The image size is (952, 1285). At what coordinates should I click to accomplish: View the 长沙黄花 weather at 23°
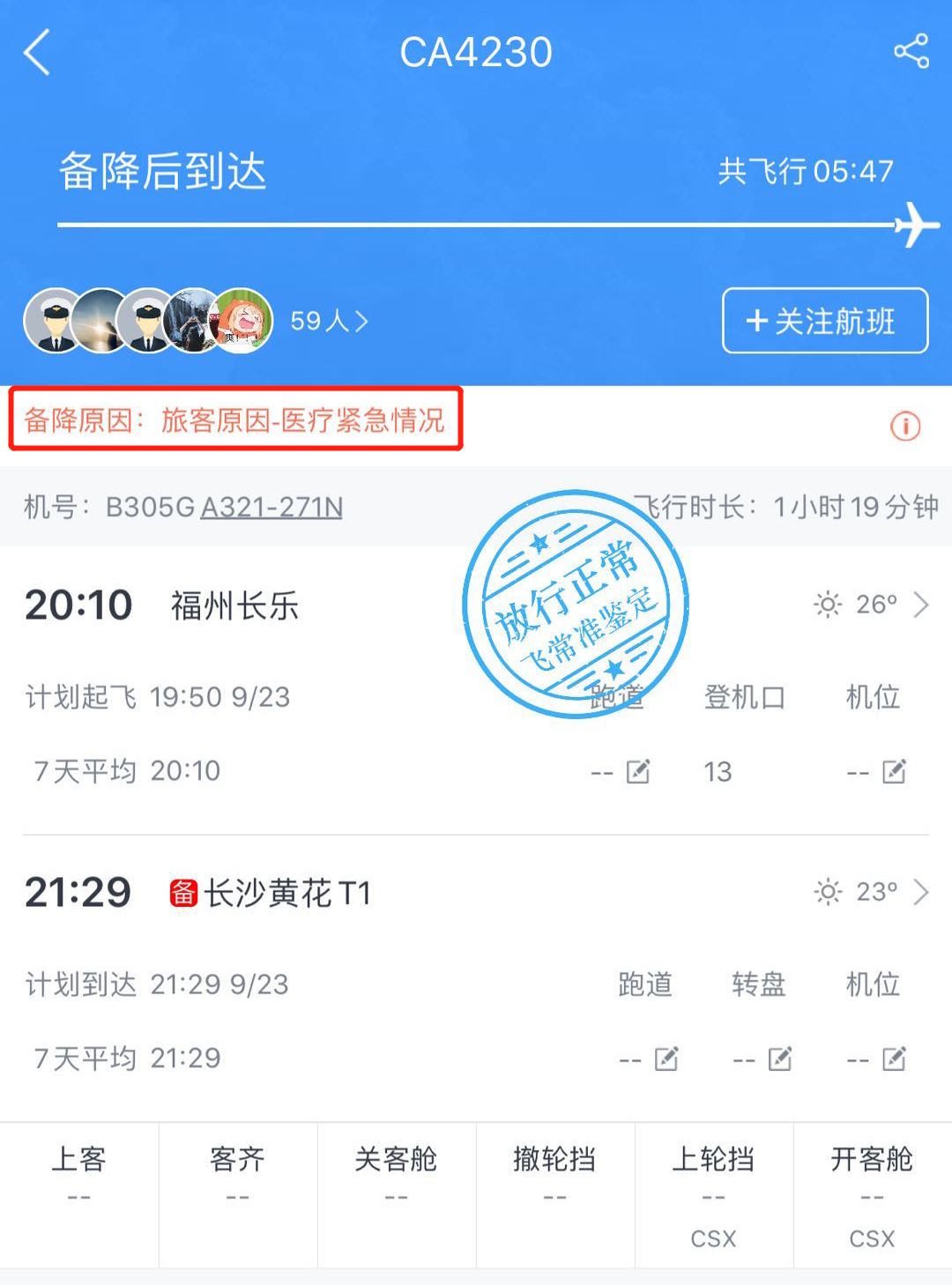(871, 892)
